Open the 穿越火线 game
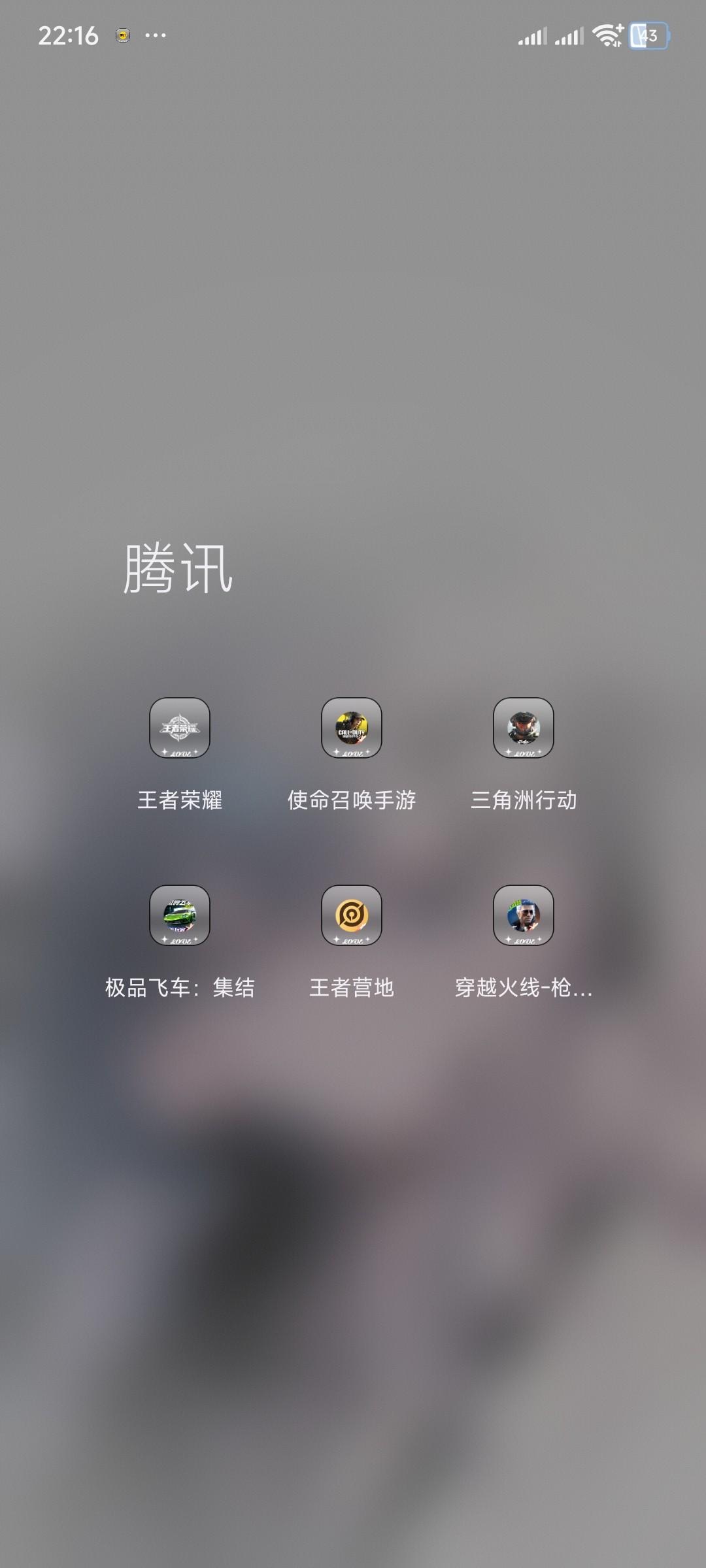 [x=524, y=915]
